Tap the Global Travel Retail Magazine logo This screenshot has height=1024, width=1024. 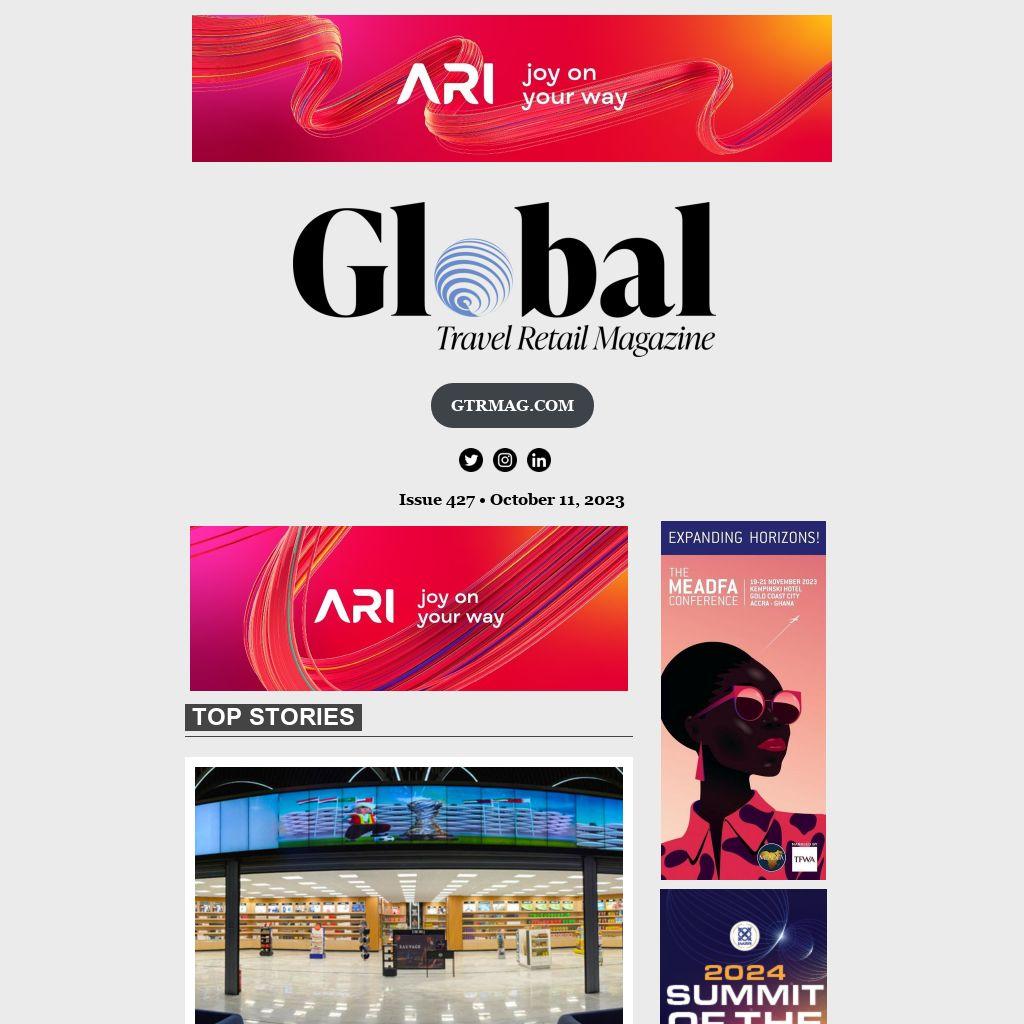[x=504, y=279]
